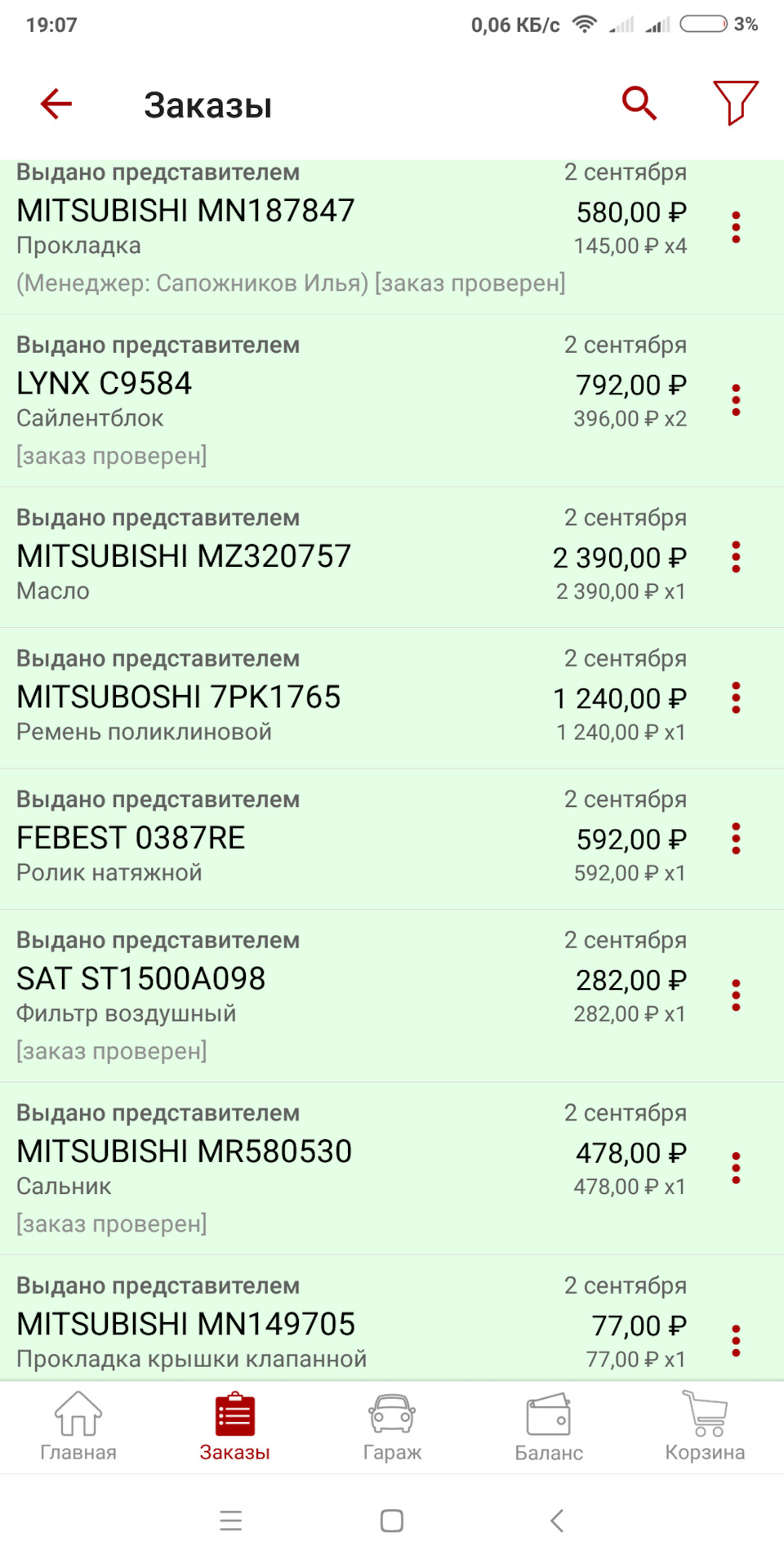
Task: Open the search icon in the Заказы header
Action: (x=639, y=103)
